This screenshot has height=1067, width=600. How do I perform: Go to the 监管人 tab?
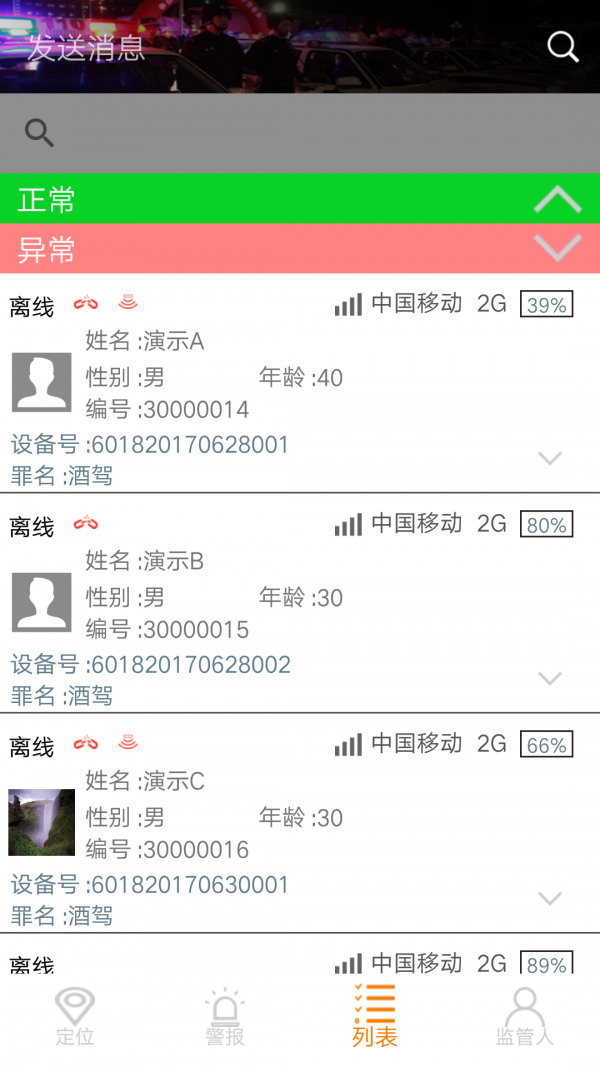[525, 1016]
